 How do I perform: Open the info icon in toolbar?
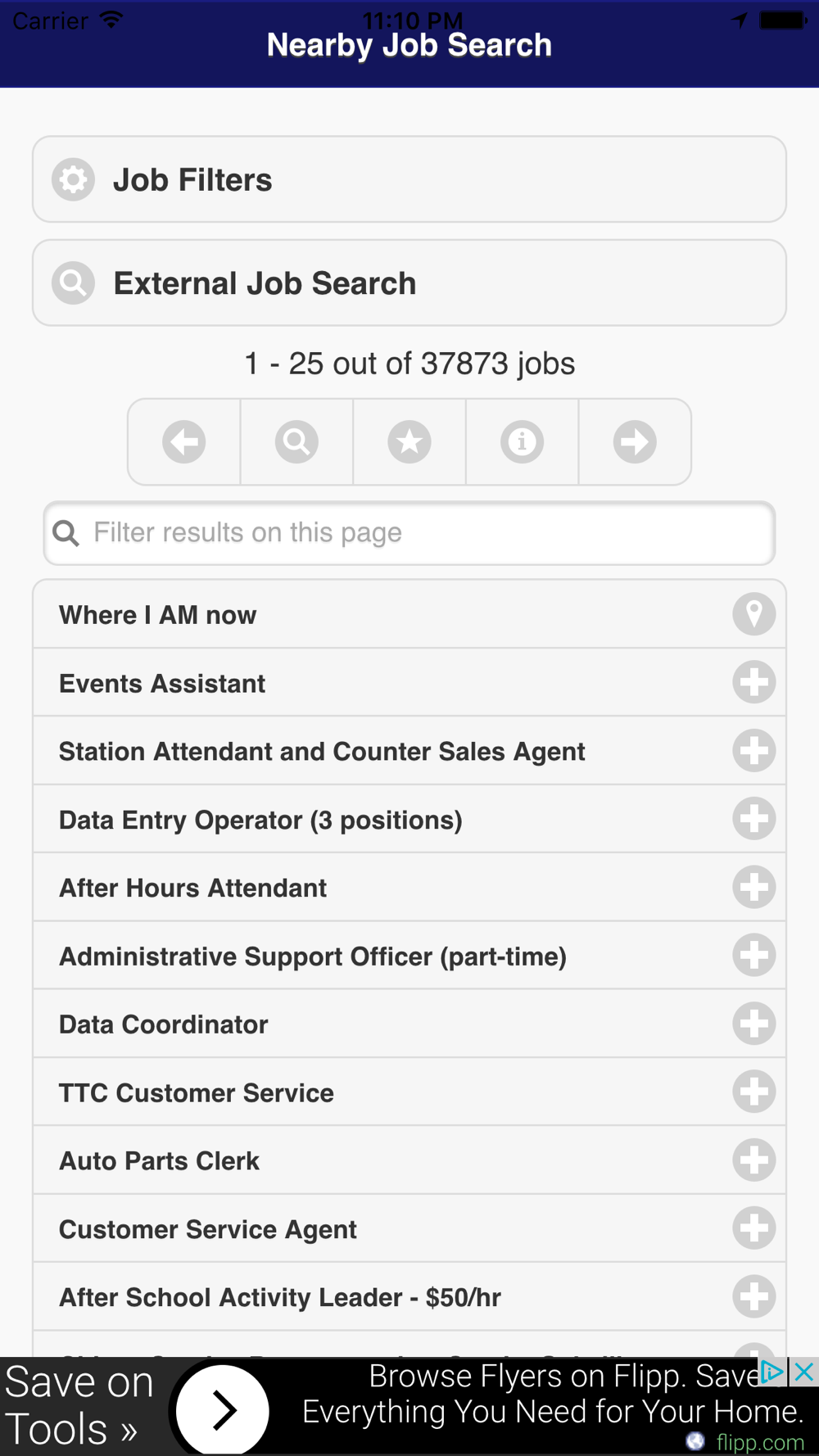[x=523, y=442]
